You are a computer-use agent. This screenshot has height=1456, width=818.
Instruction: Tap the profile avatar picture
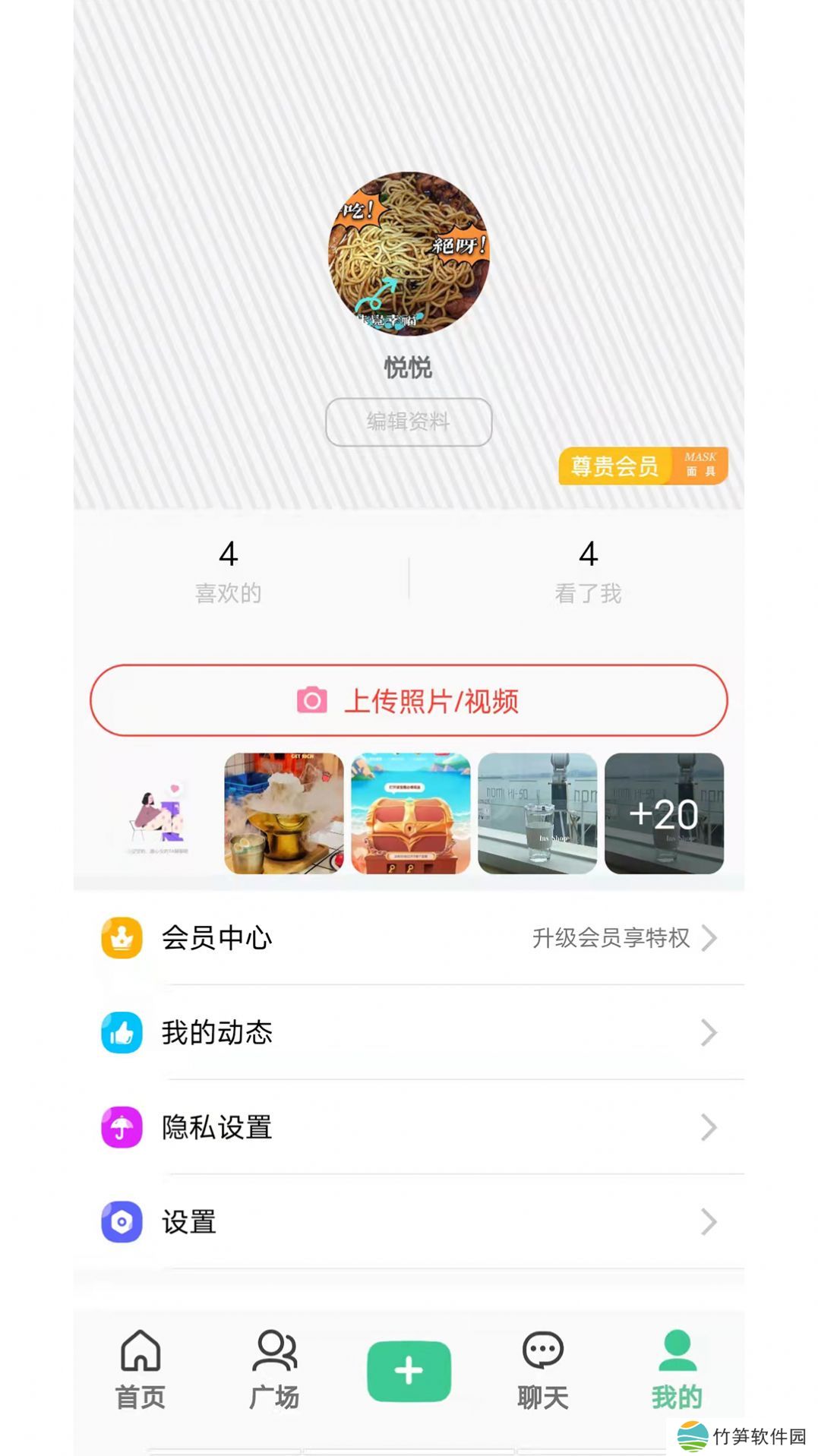[x=409, y=253]
